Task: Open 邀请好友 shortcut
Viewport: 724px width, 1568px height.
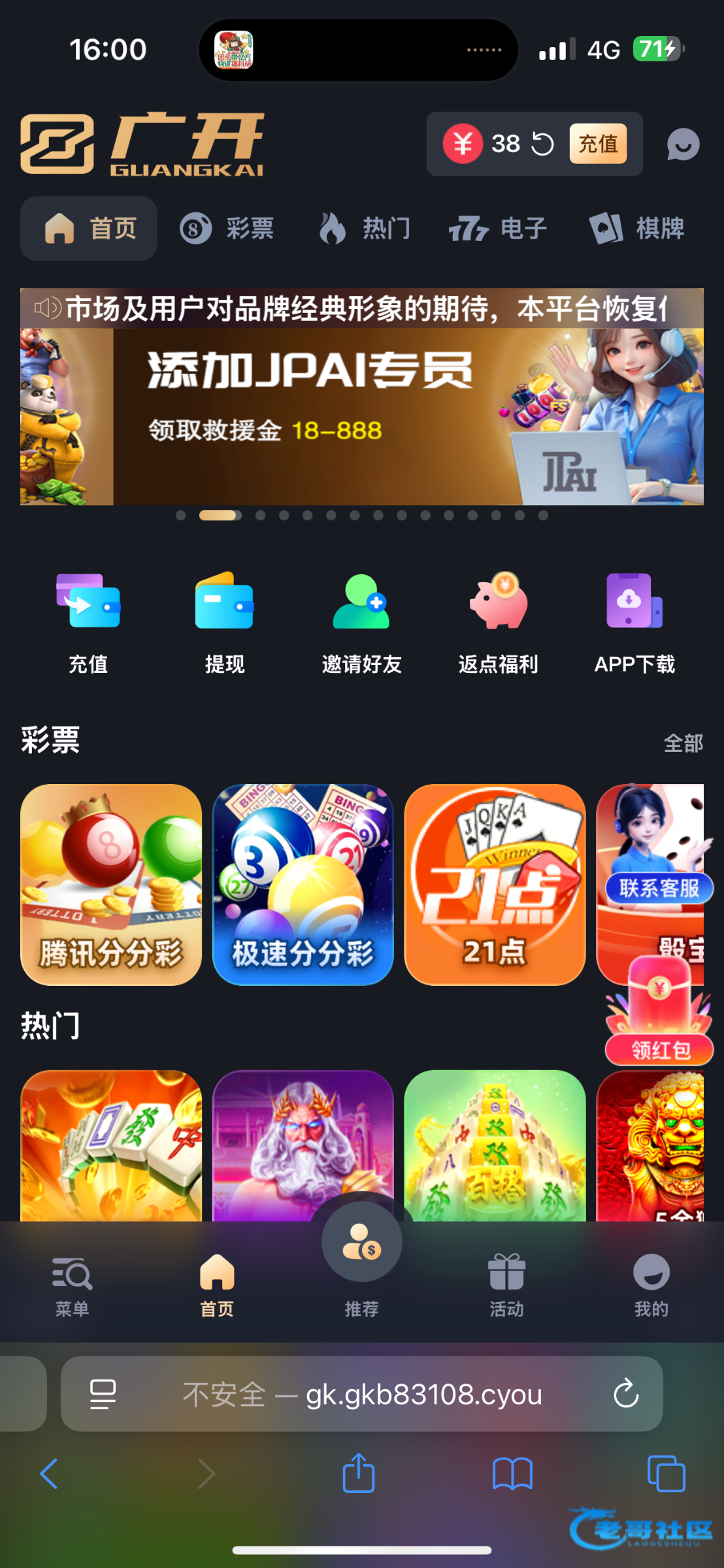Action: (x=361, y=621)
